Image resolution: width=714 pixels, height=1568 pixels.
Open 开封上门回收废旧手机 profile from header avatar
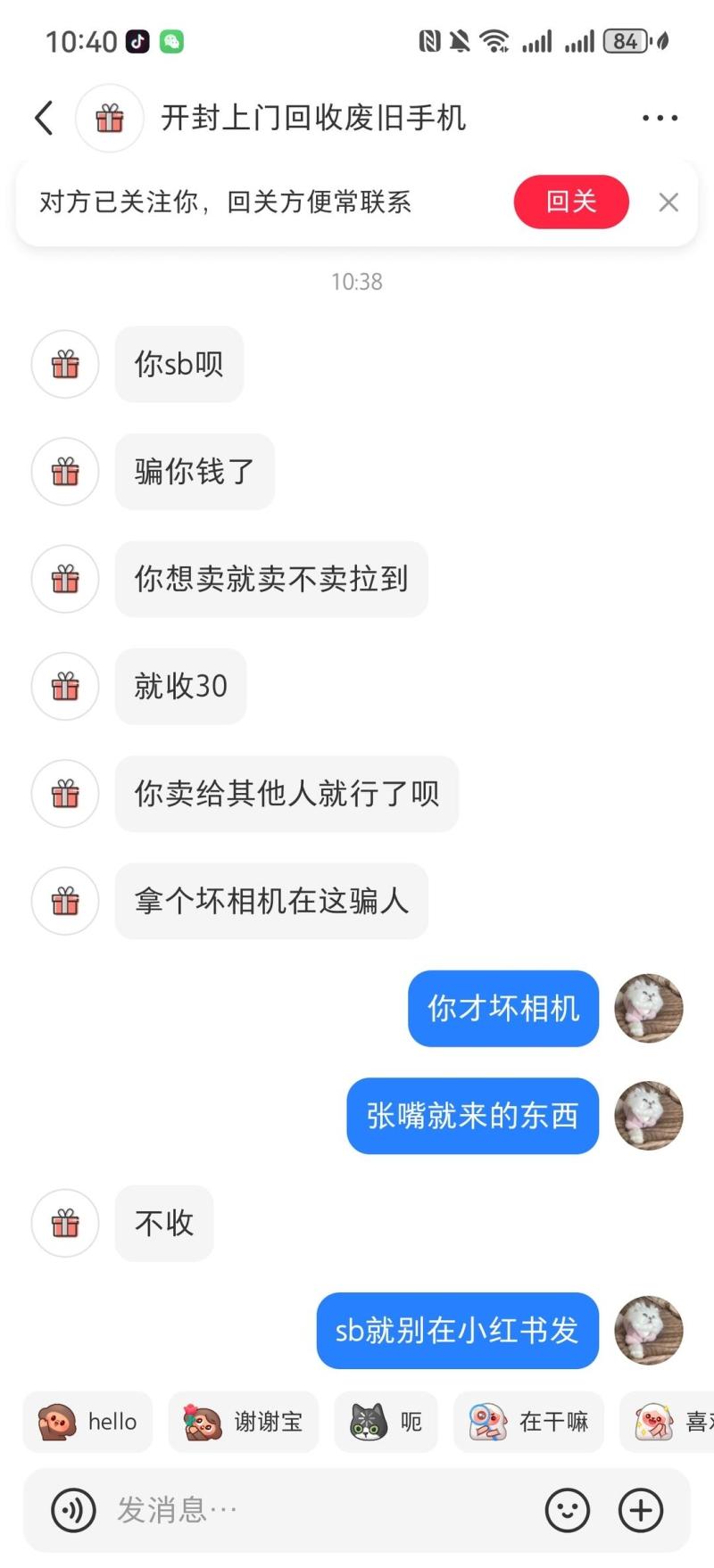coord(110,118)
